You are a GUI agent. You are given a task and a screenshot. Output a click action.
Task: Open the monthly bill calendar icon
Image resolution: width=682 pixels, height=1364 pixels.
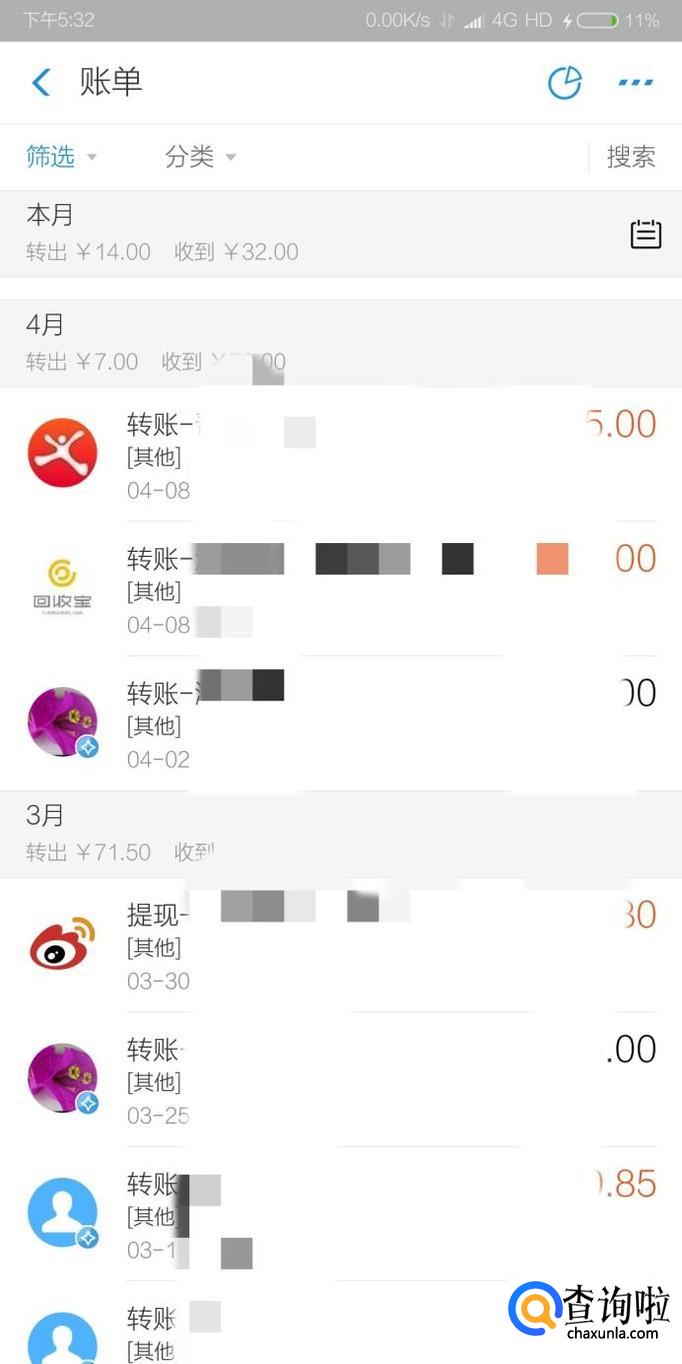point(645,234)
